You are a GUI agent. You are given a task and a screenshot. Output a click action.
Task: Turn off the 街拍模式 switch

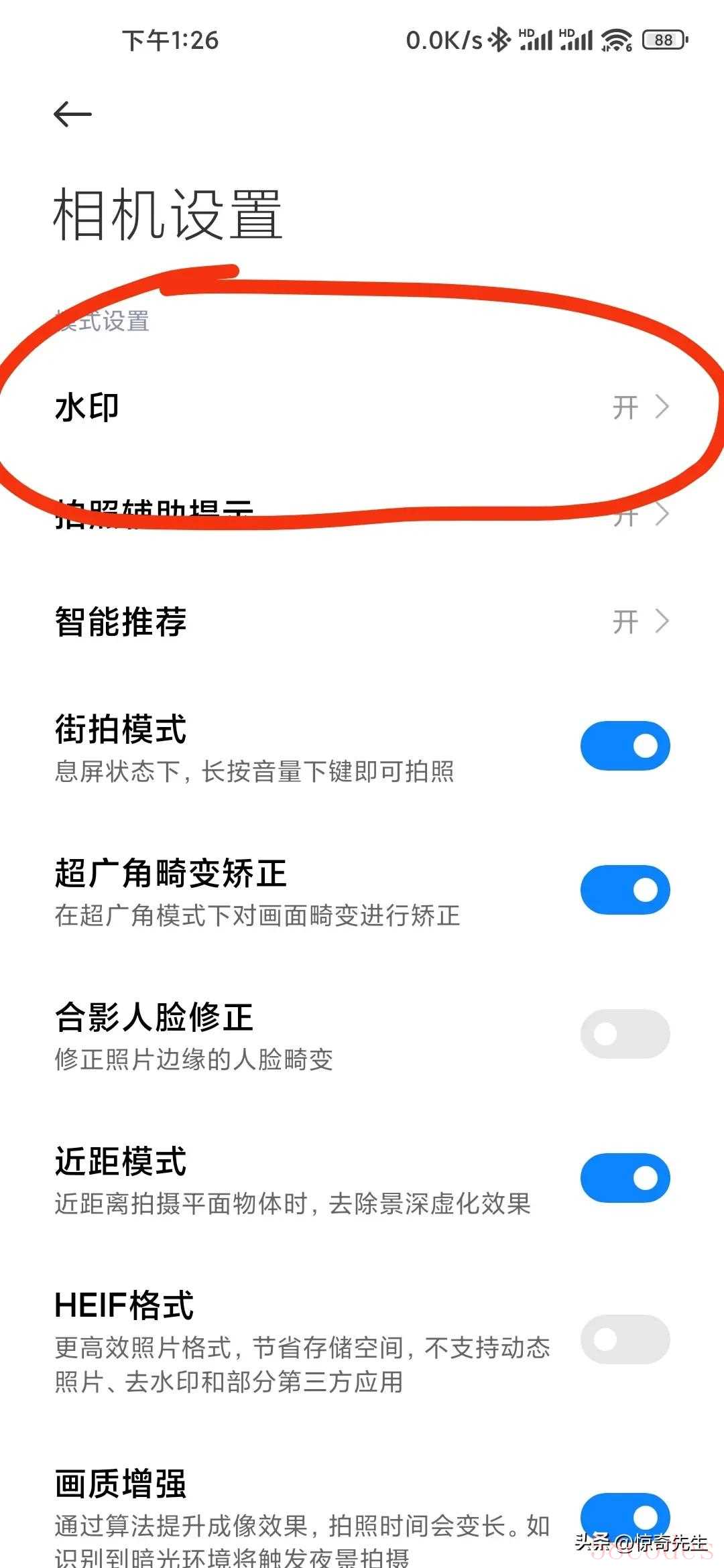(625, 746)
